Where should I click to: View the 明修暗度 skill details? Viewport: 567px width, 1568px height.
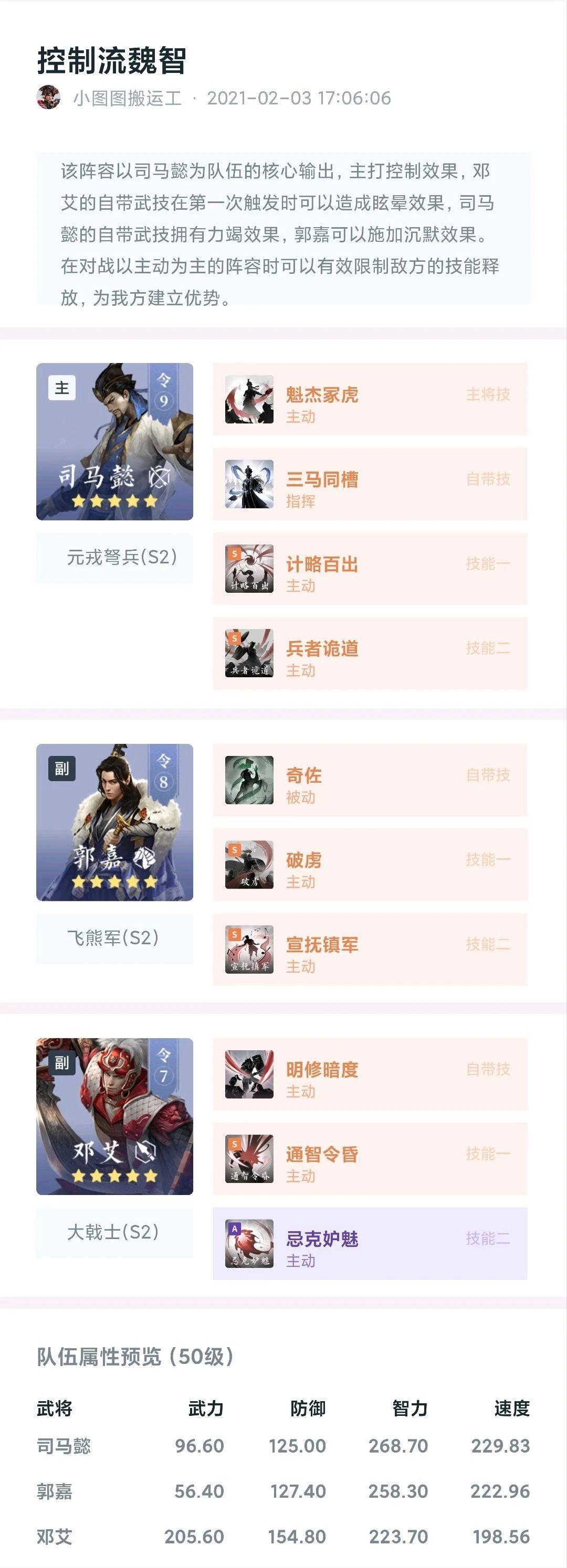(370, 1074)
